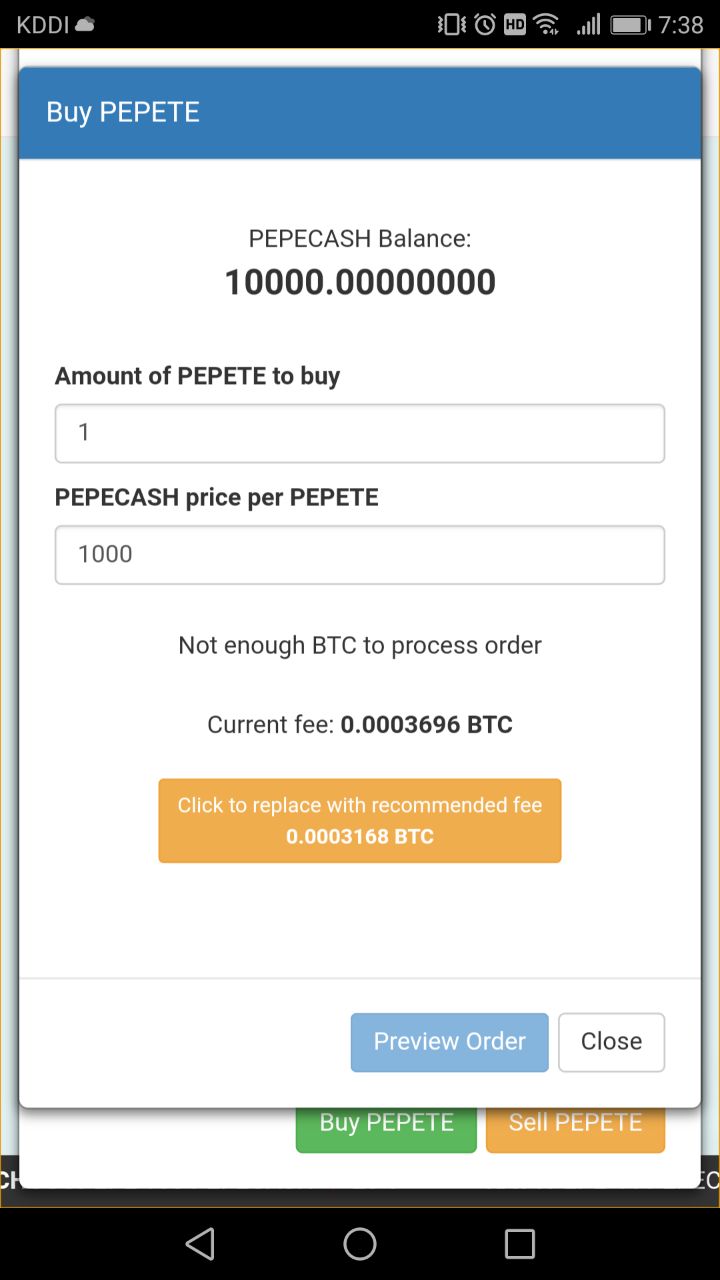Edit the PEPECASH price per PEPETE field

360,555
